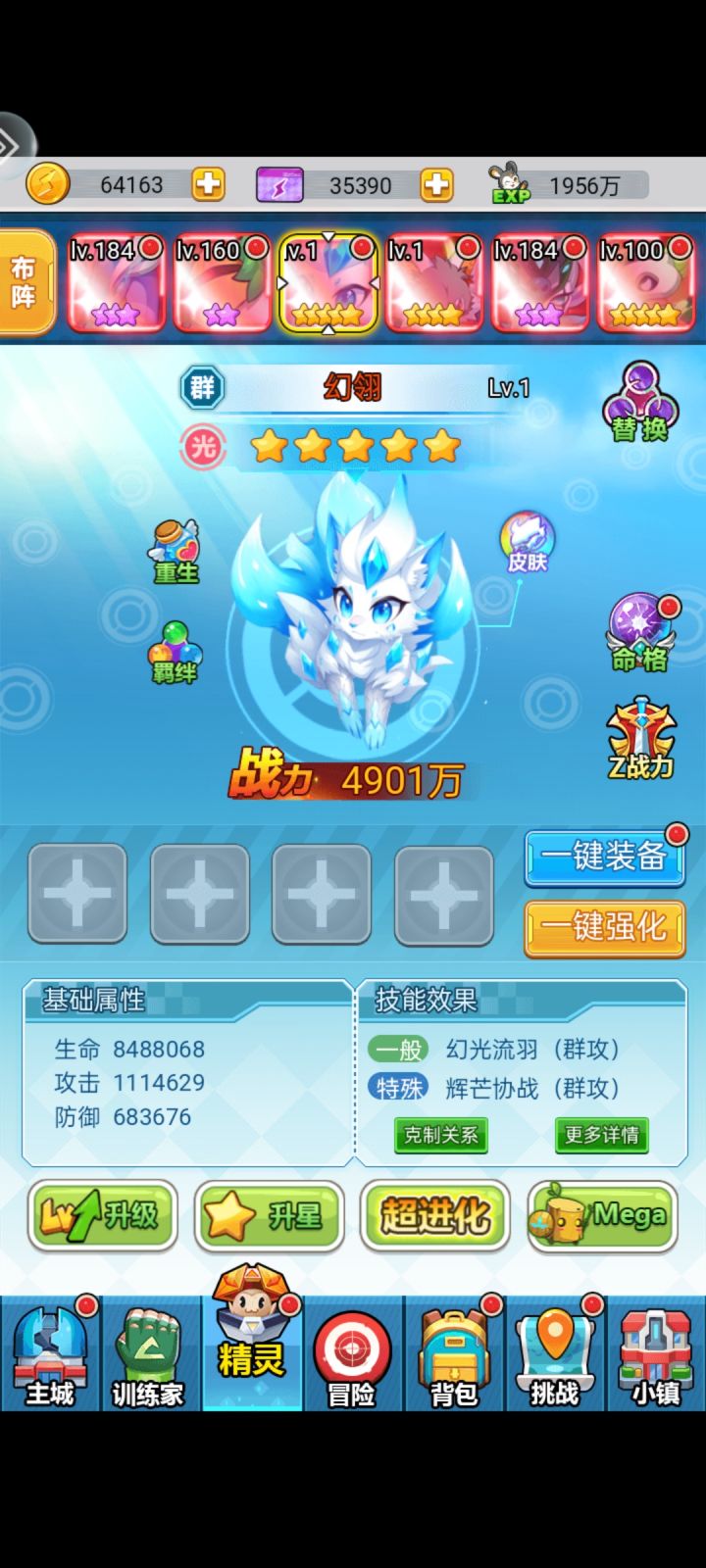Open the 背包 backpack
Viewport: 706px width, 1568px height.
point(453,1357)
